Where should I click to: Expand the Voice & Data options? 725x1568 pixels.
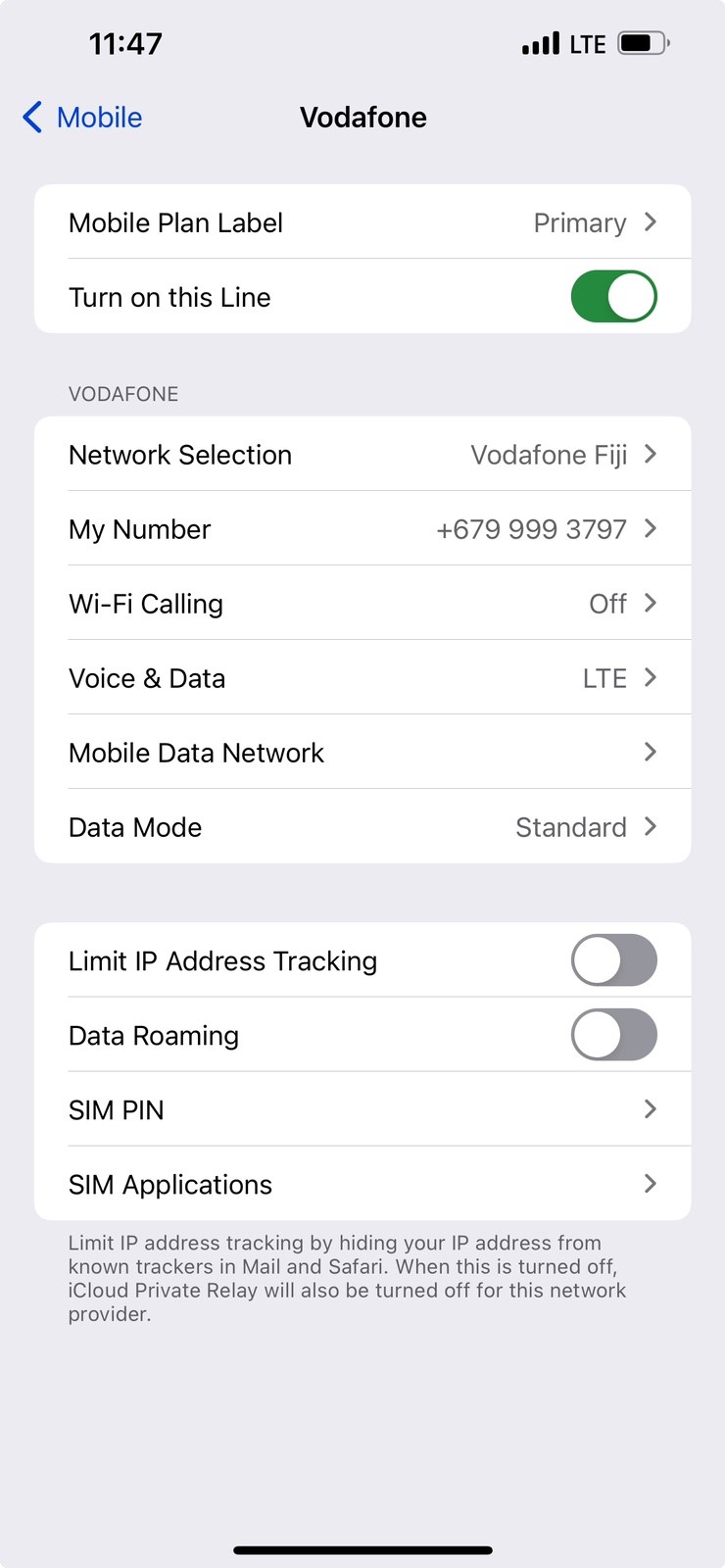362,677
